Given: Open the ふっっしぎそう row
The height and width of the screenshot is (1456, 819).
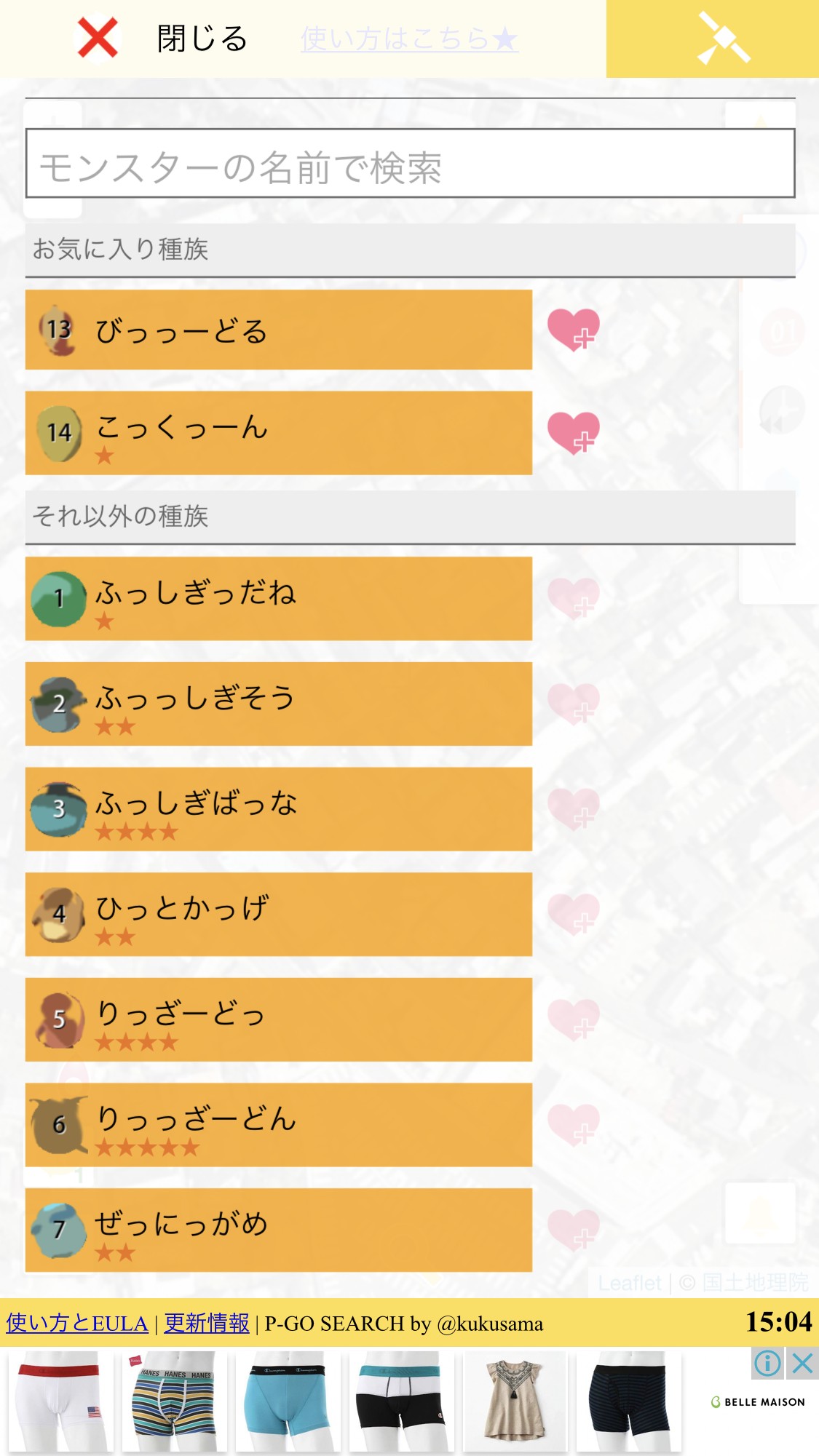Looking at the screenshot, I should coord(278,704).
